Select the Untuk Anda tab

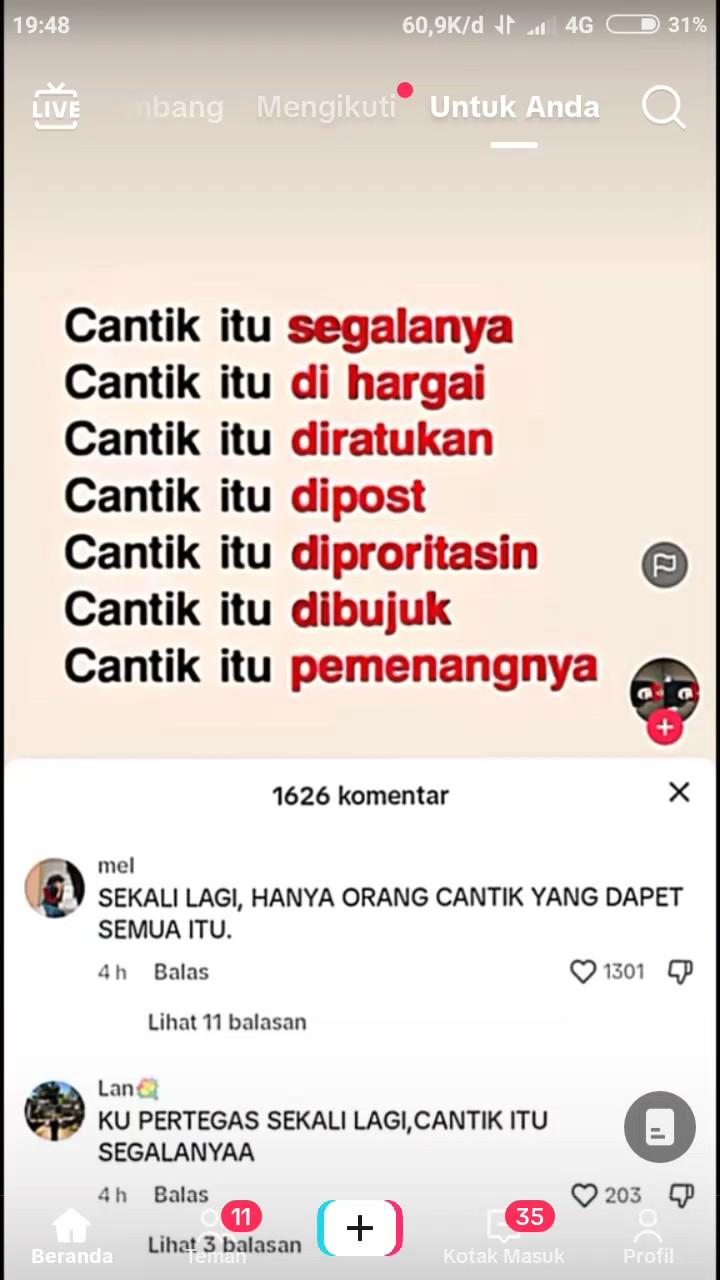pos(514,107)
